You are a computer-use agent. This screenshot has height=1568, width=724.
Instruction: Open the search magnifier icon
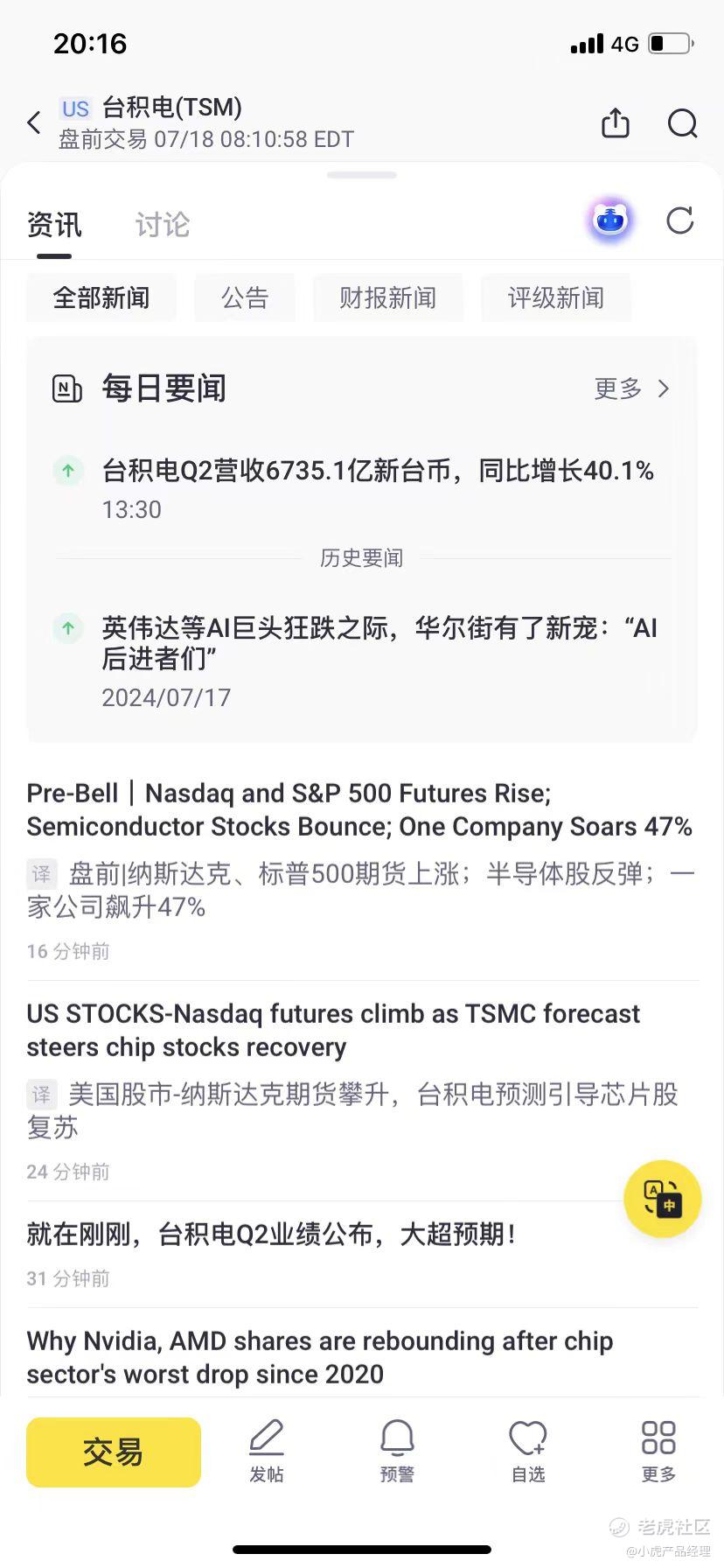[682, 123]
